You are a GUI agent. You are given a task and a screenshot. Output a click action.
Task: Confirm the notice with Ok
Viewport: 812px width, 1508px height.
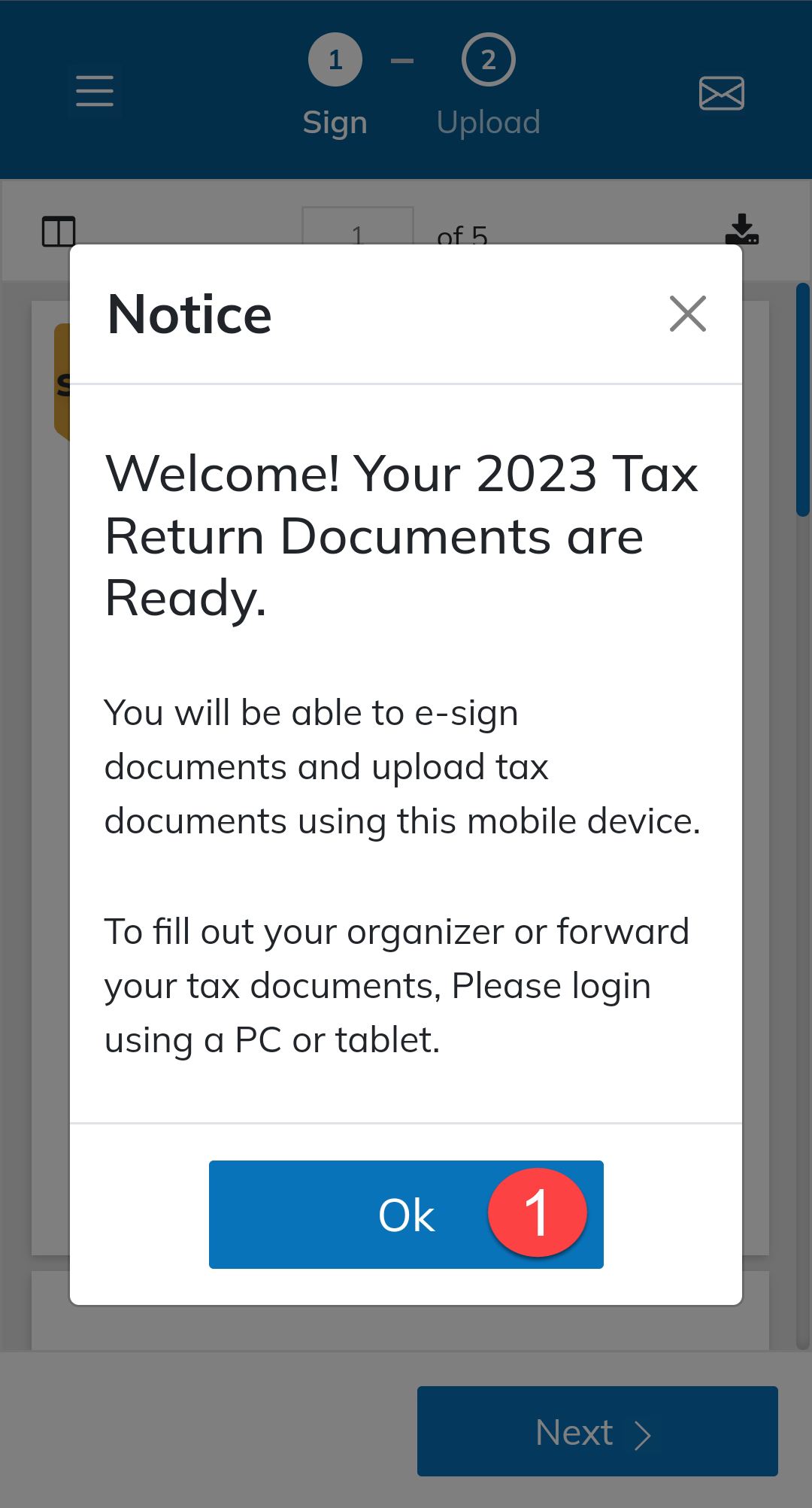point(406,1214)
